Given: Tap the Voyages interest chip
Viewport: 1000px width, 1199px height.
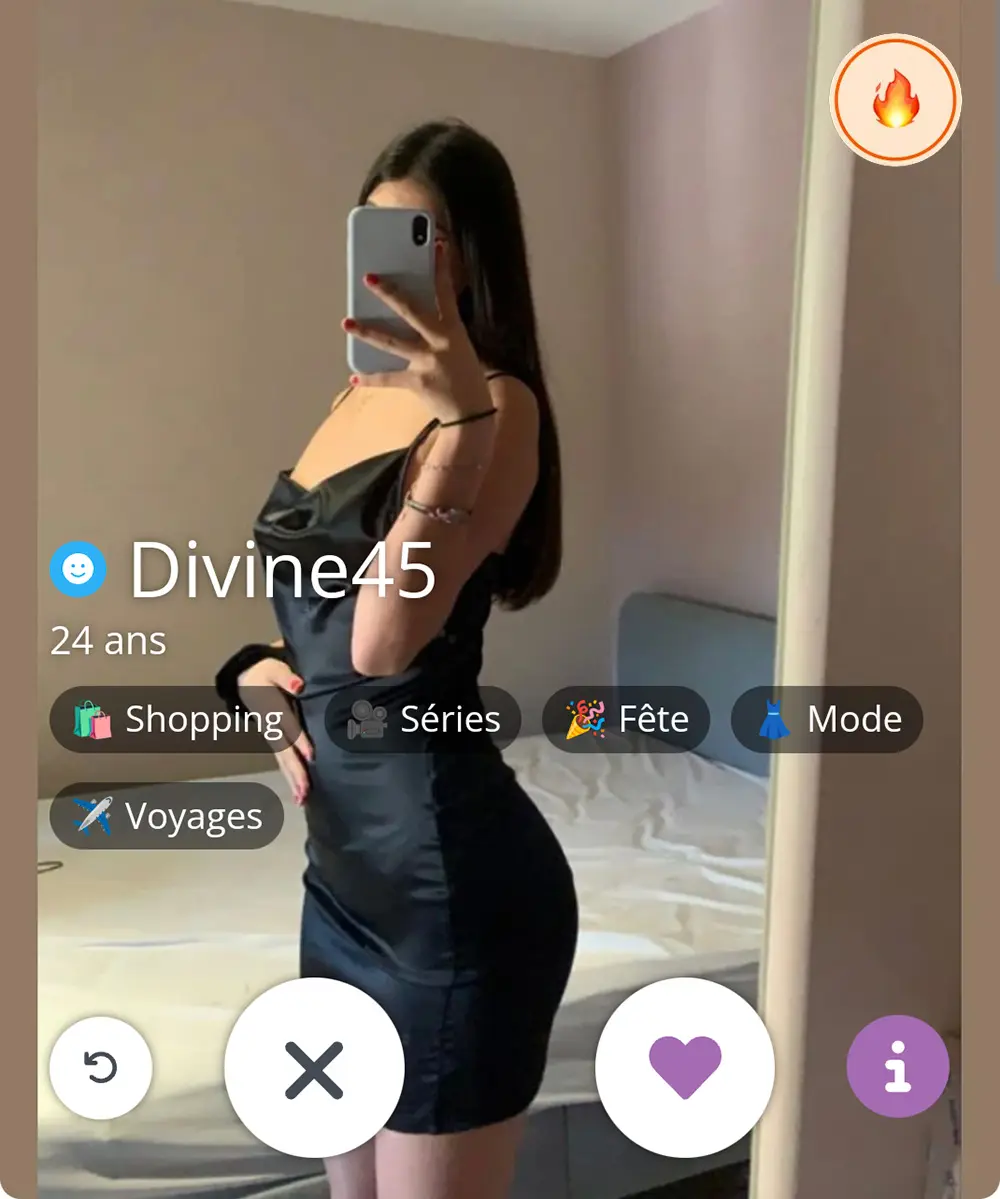Looking at the screenshot, I should tap(167, 816).
